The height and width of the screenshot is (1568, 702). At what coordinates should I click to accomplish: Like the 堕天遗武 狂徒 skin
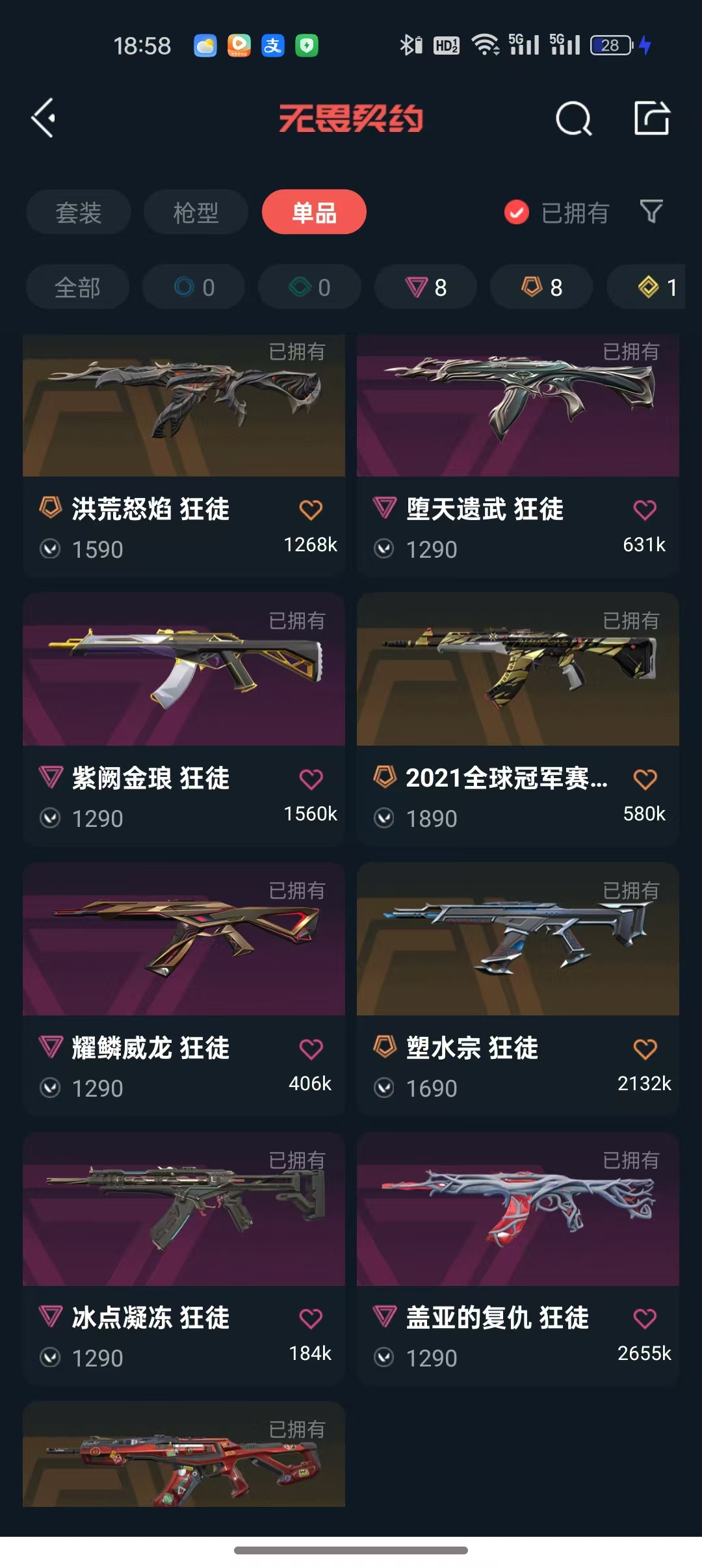pyautogui.click(x=645, y=510)
